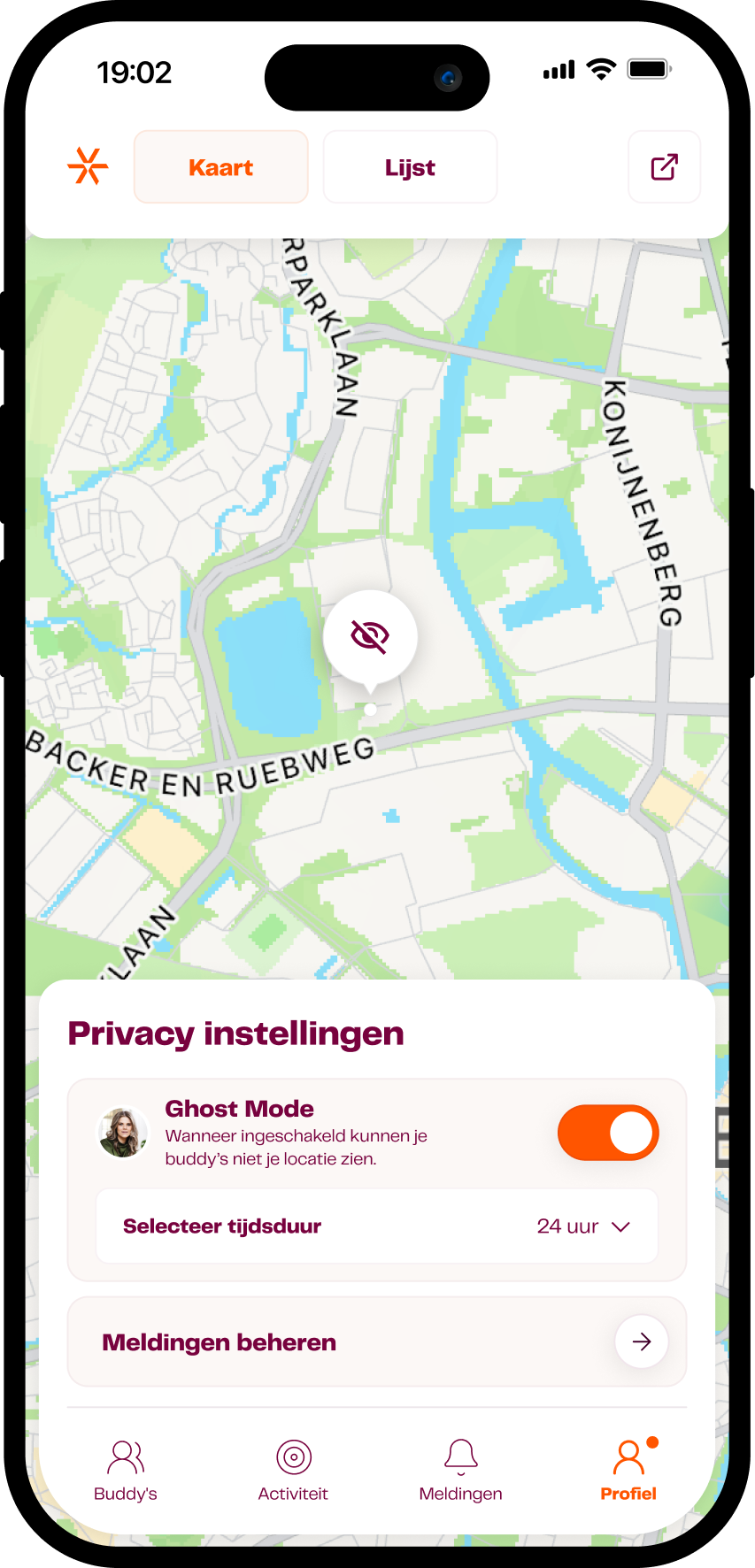Tap the hidden-location pin on the map
Screen dimensions: 755x1568
370,637
